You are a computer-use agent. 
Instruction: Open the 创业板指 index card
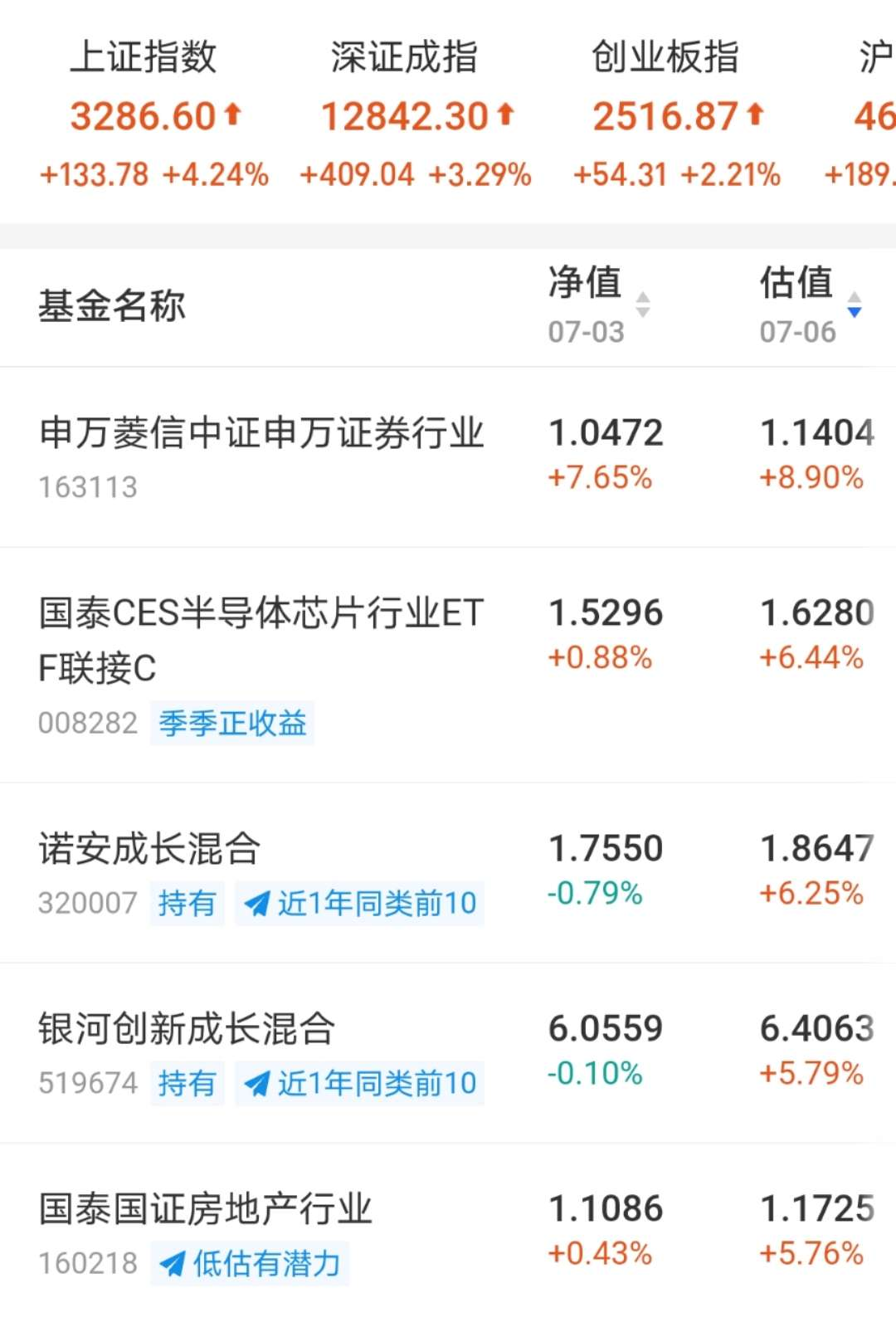676,115
